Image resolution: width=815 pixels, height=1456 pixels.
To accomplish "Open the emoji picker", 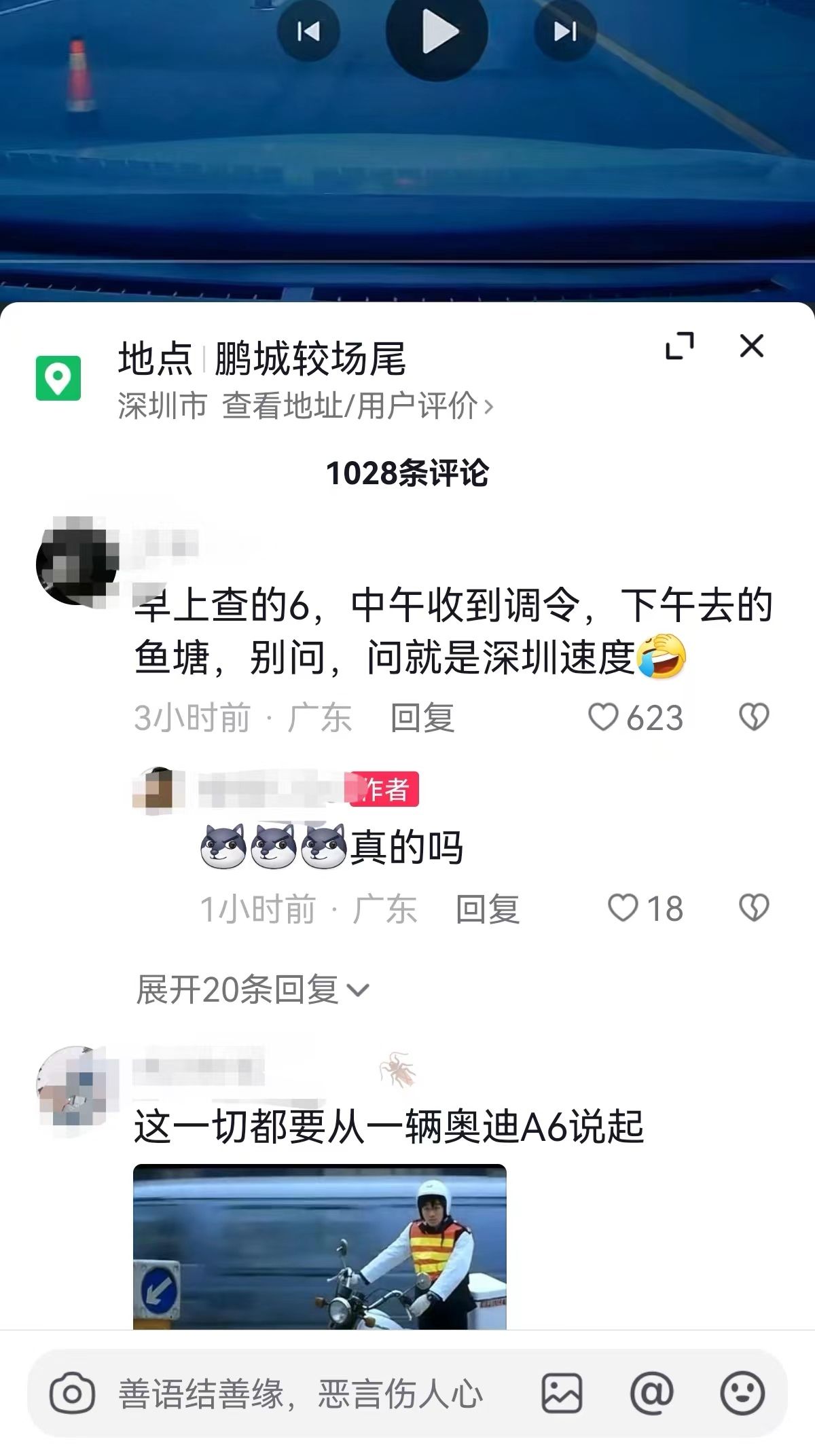I will click(742, 1394).
